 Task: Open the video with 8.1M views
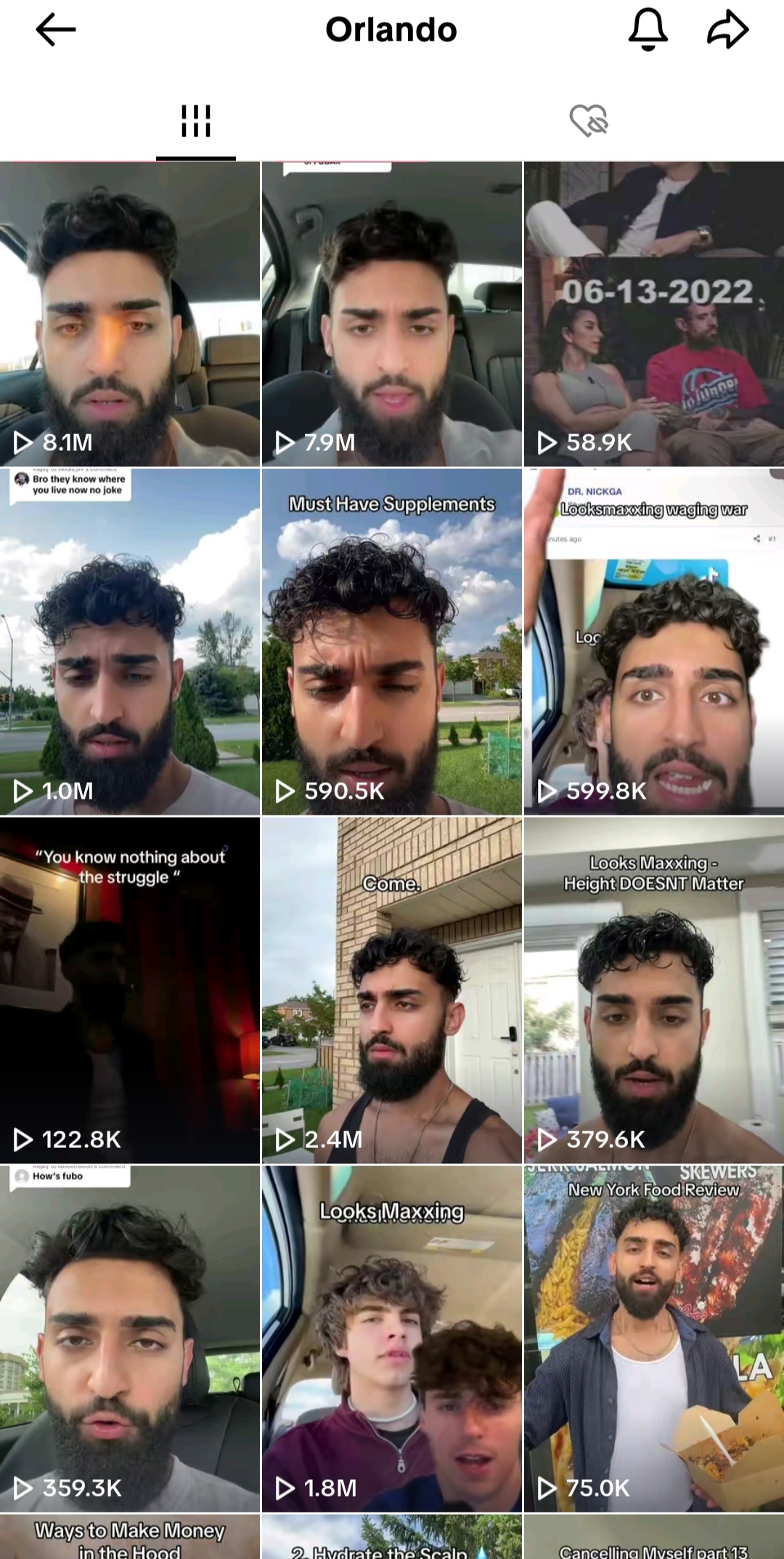[x=130, y=314]
